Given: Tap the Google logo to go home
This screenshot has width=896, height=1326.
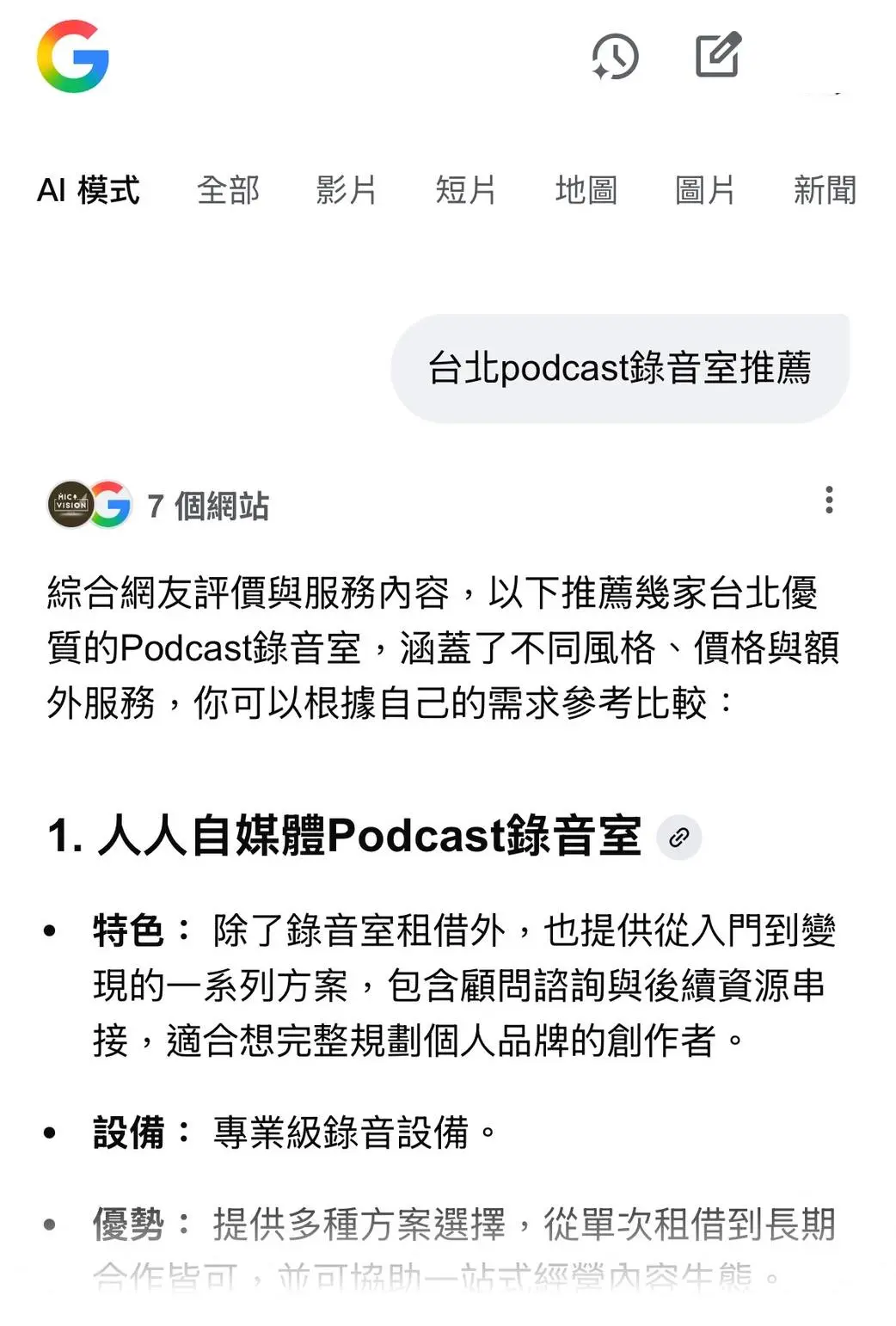Looking at the screenshot, I should click(x=73, y=57).
